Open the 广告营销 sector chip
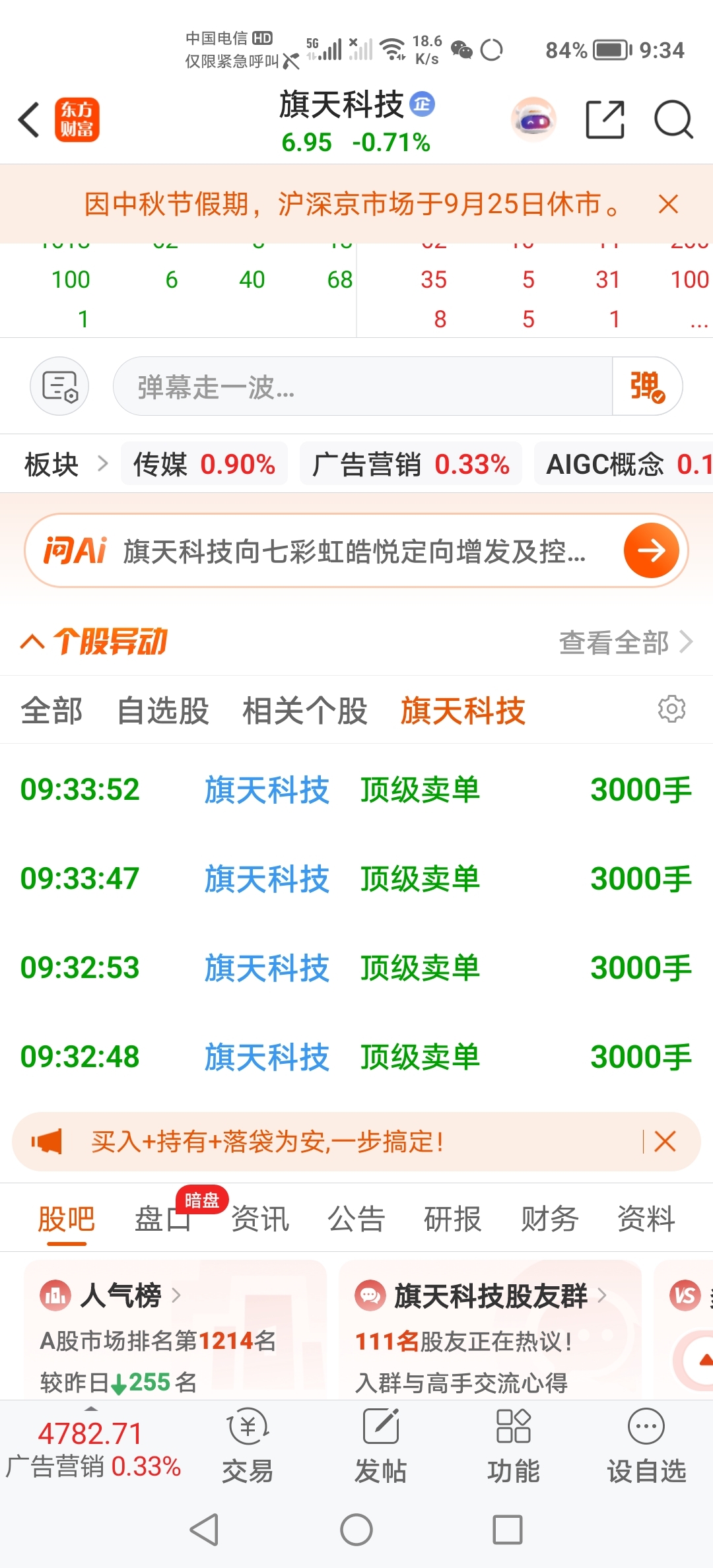The image size is (713, 1568). coord(411,464)
